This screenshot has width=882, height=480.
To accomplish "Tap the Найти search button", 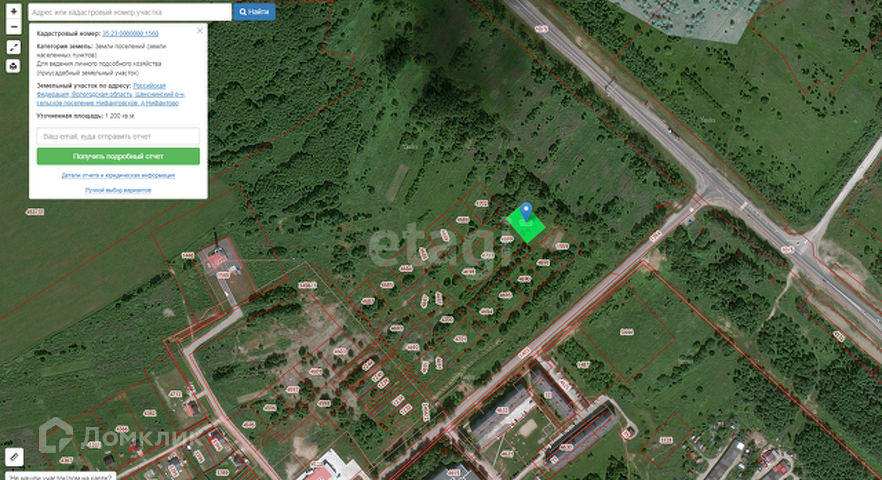I will [x=254, y=12].
